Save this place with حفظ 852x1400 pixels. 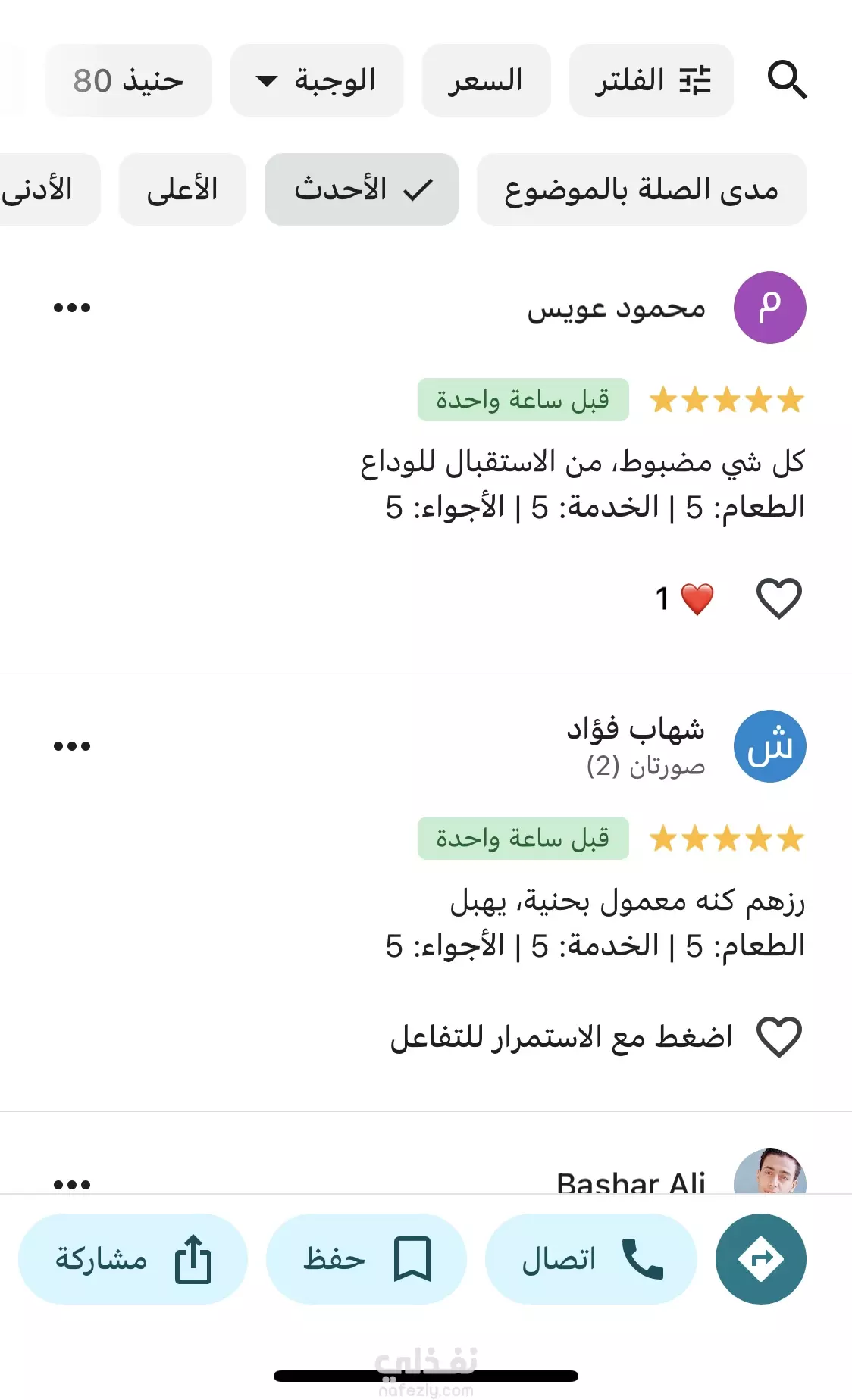tap(366, 1259)
